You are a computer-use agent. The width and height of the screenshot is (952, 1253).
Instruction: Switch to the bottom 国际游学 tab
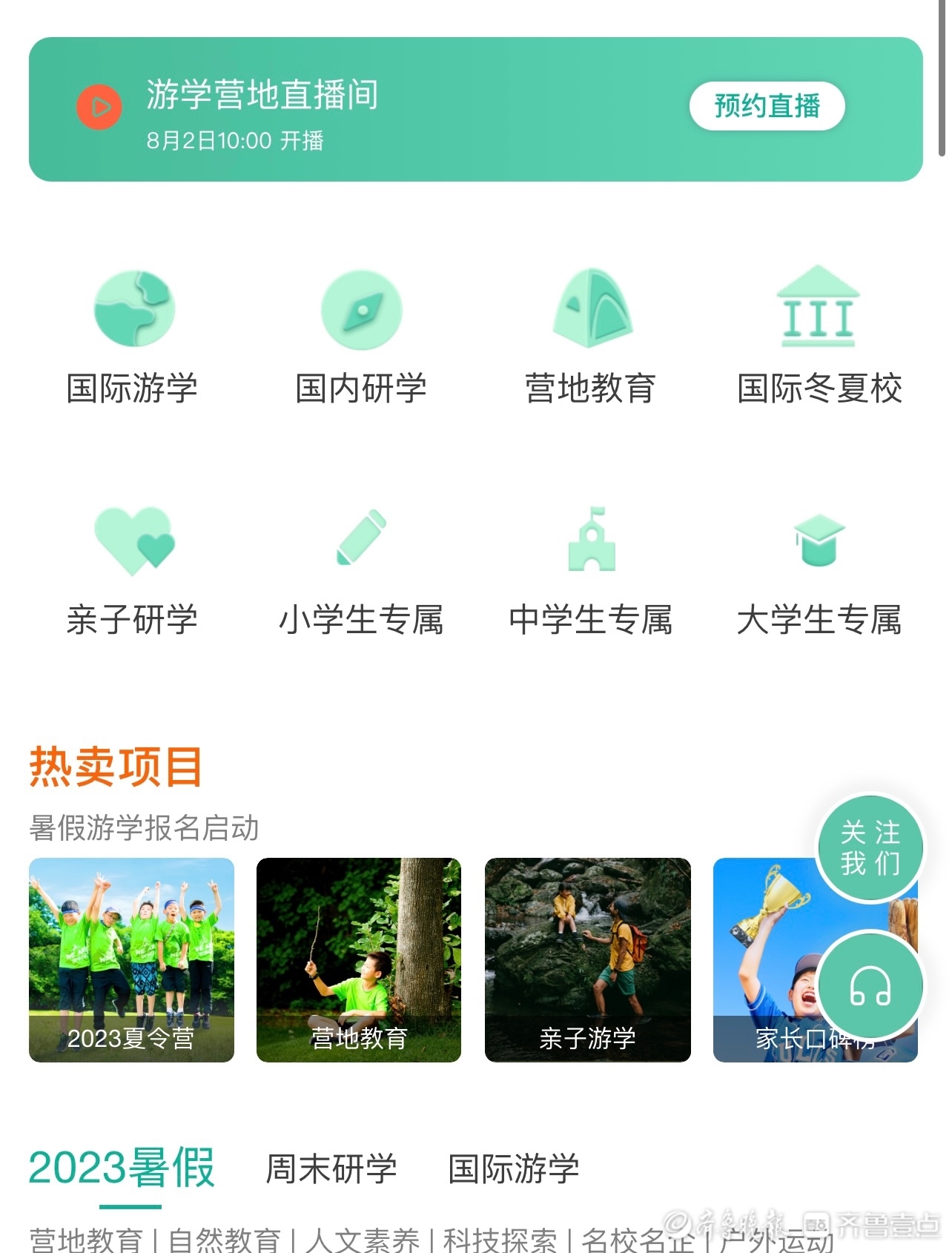click(x=513, y=1169)
